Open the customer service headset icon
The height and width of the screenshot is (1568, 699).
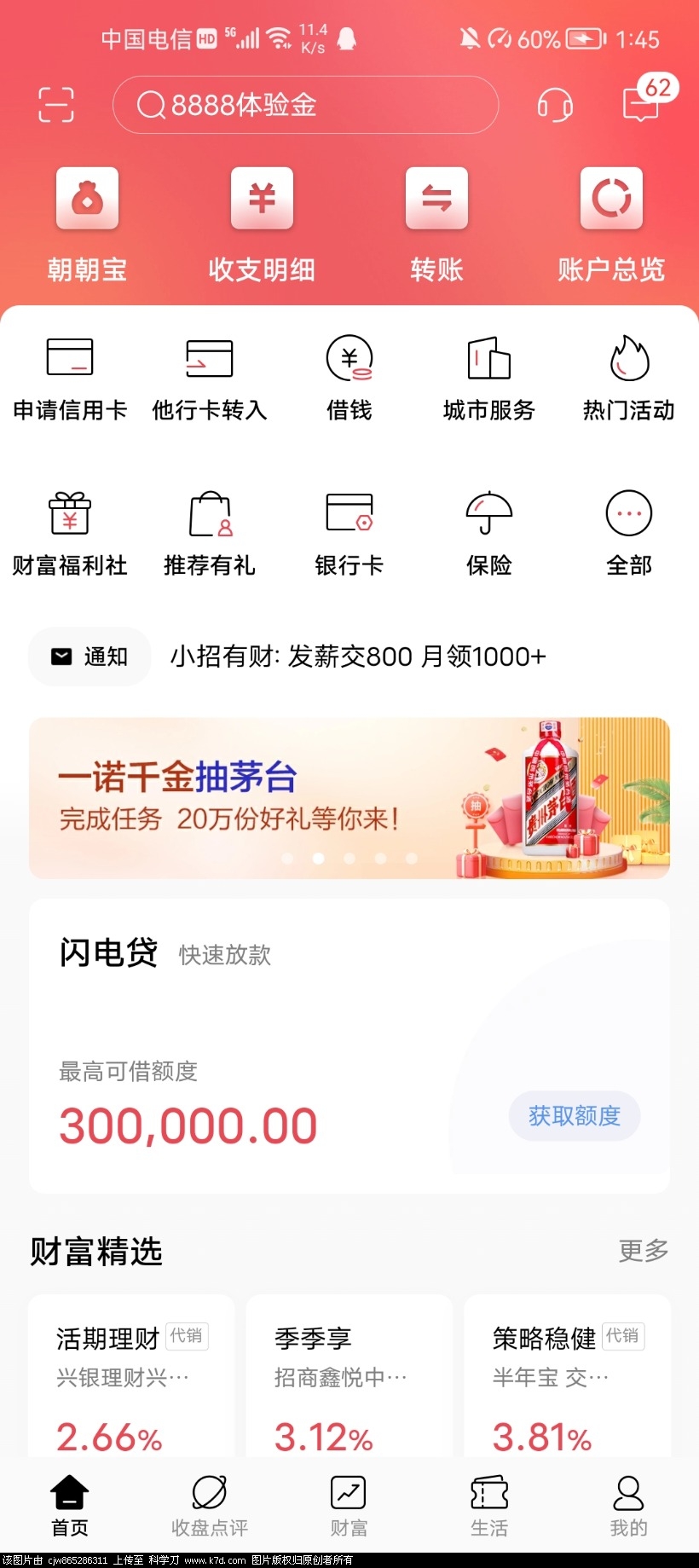[554, 106]
